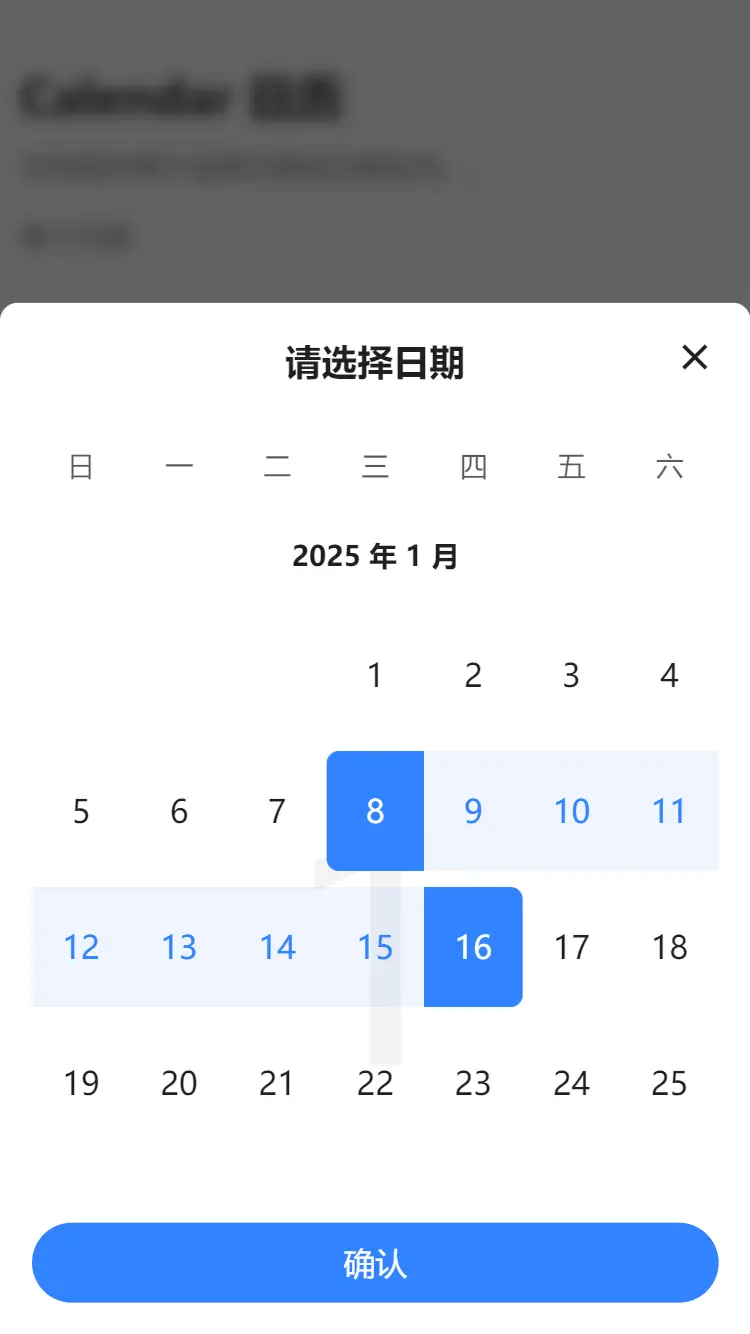Choose day 13 in the calendar
This screenshot has height=1334, width=750.
pyautogui.click(x=179, y=947)
